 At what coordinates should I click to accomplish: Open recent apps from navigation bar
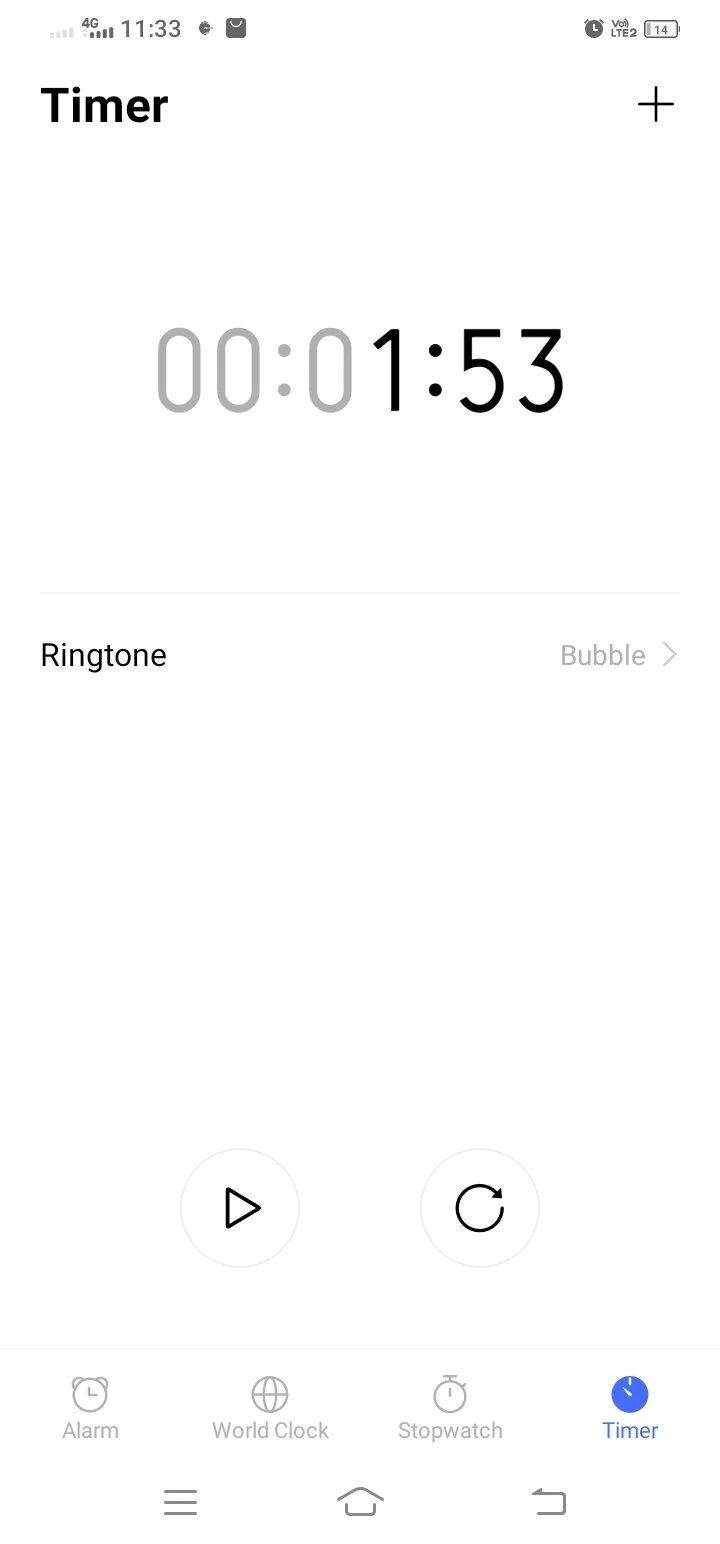click(x=180, y=1501)
